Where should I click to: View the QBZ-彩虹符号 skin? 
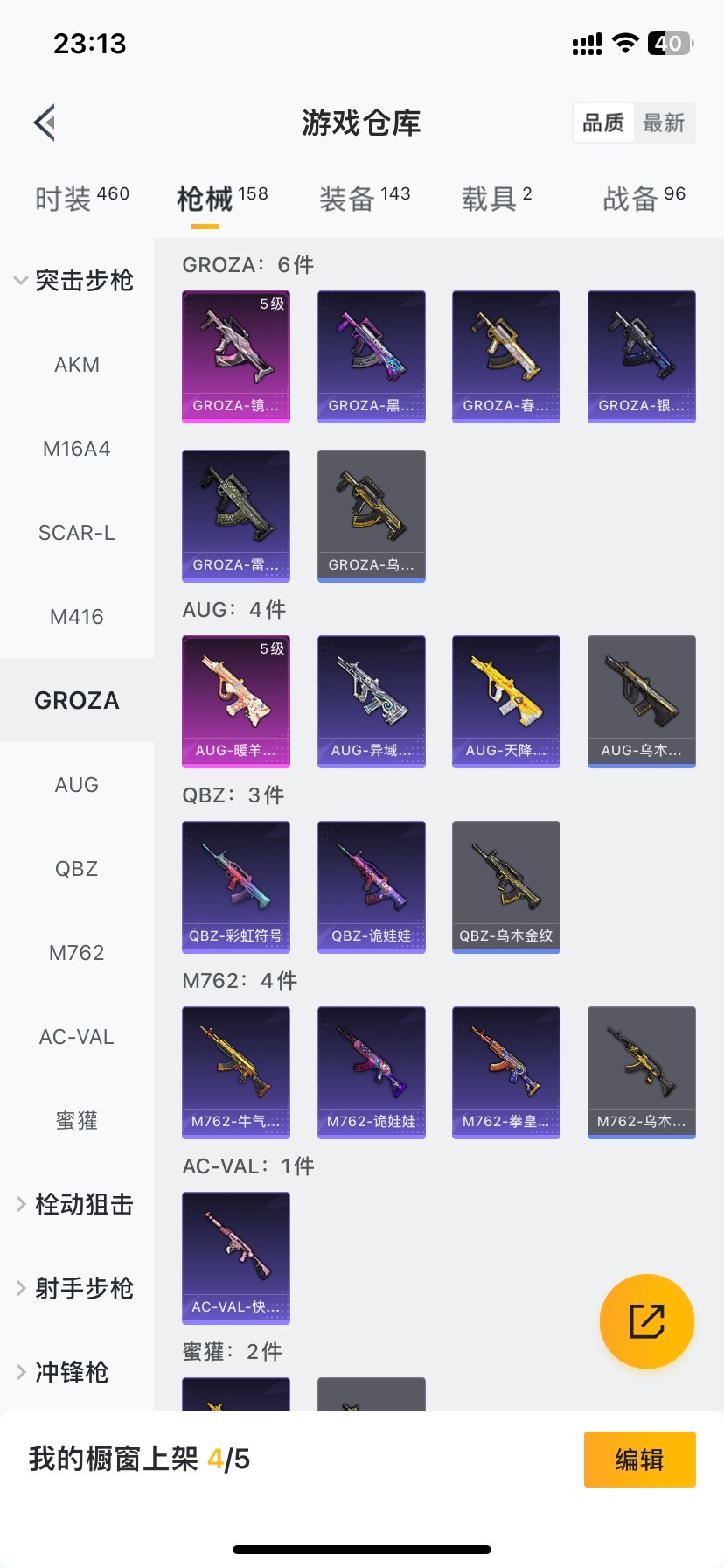(236, 886)
